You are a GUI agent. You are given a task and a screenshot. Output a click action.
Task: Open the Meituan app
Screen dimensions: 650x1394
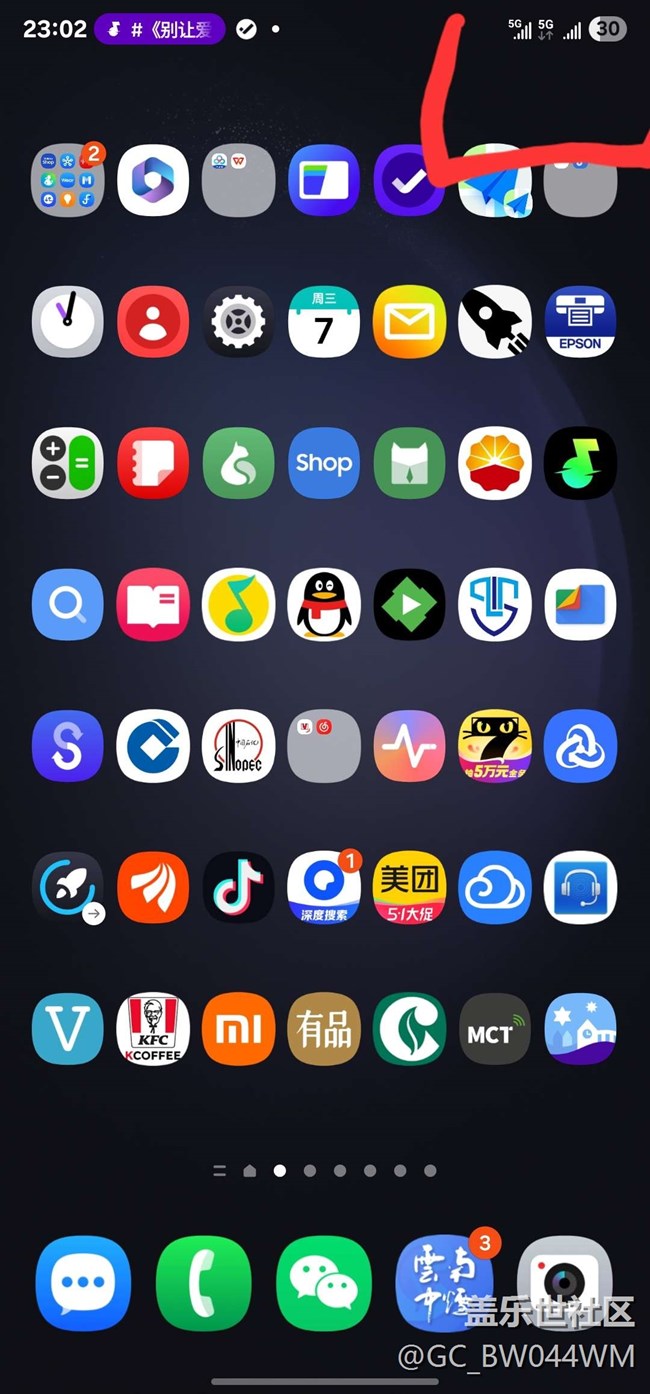point(409,887)
